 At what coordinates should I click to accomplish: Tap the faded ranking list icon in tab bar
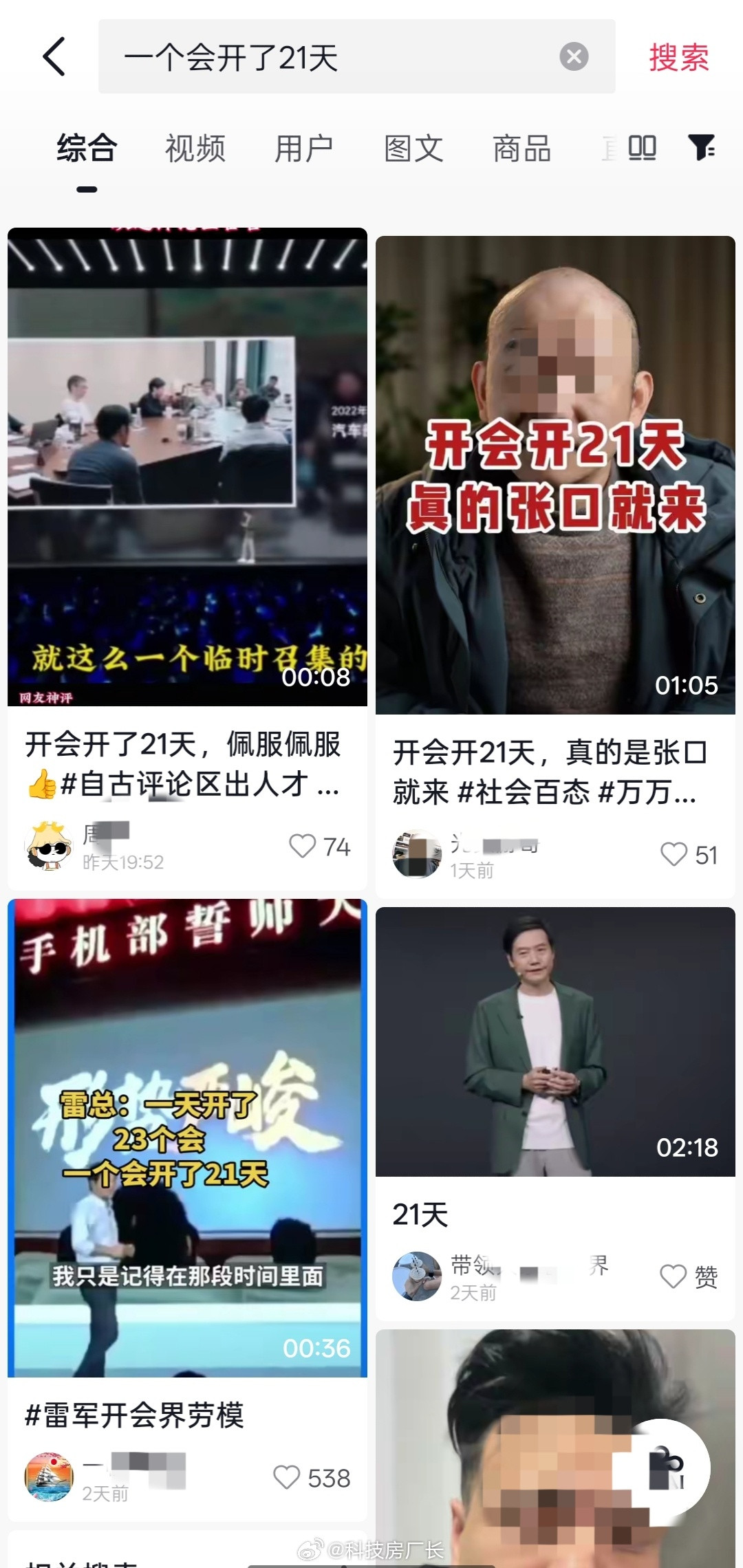click(x=608, y=147)
